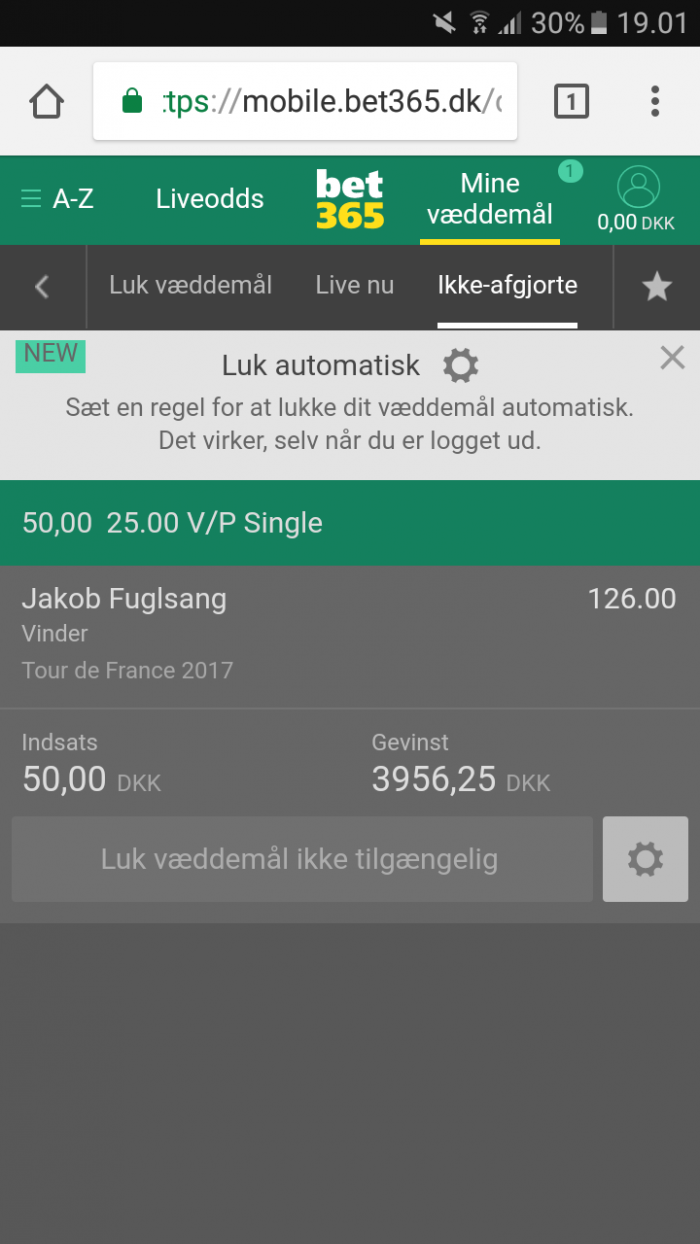Viewport: 700px width, 1244px height.
Task: Open the A-Z sports menu
Action: click(x=57, y=199)
